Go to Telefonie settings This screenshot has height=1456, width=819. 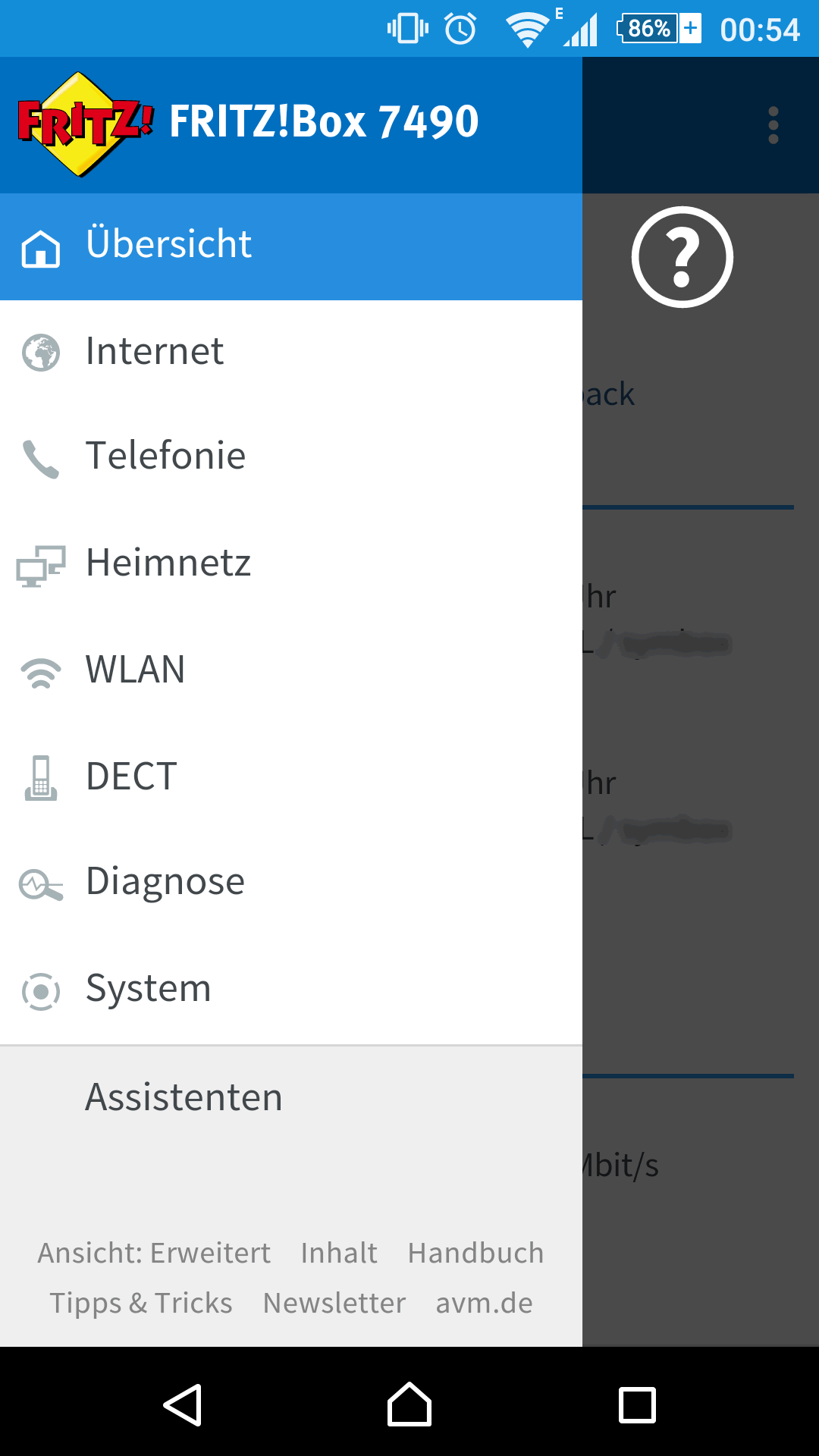(291, 457)
